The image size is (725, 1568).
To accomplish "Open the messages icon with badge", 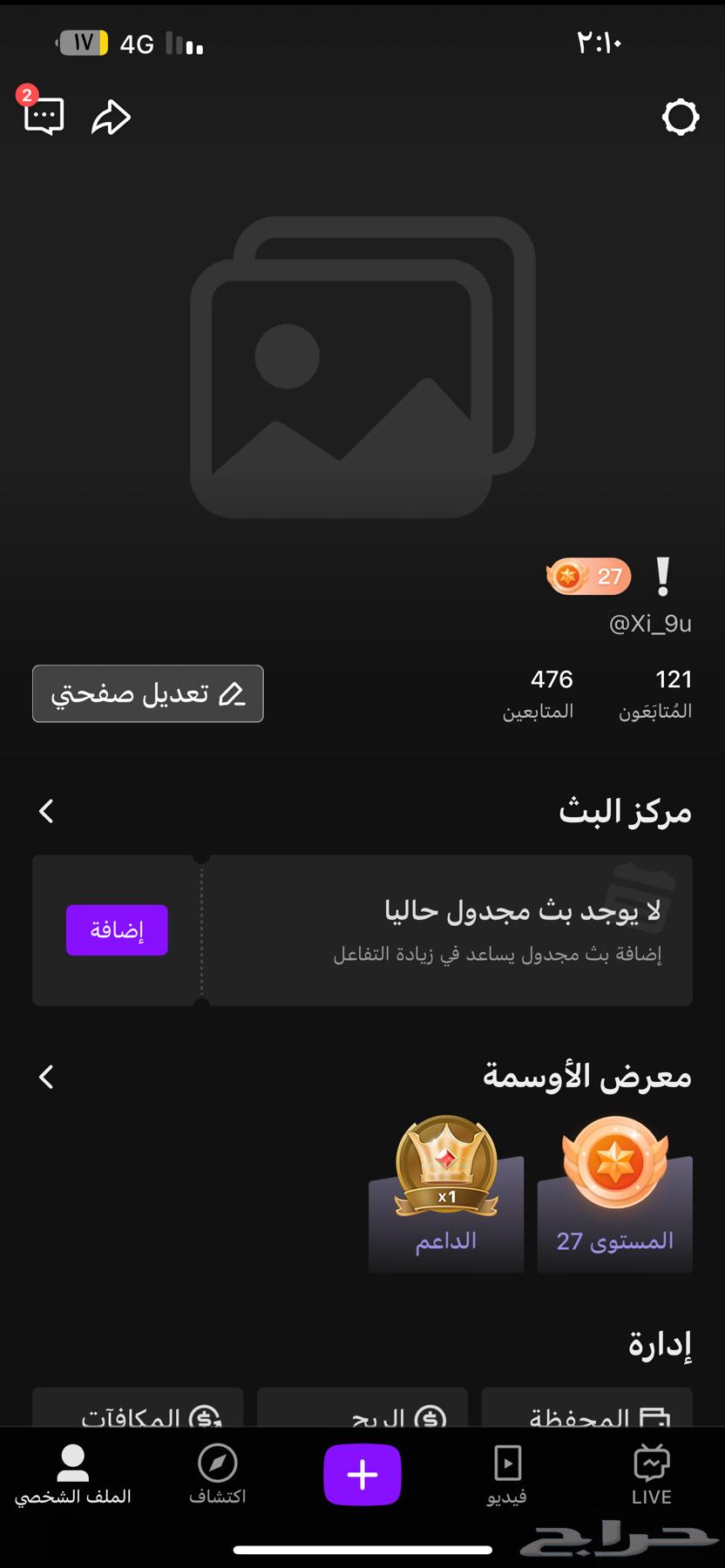I will (x=44, y=115).
